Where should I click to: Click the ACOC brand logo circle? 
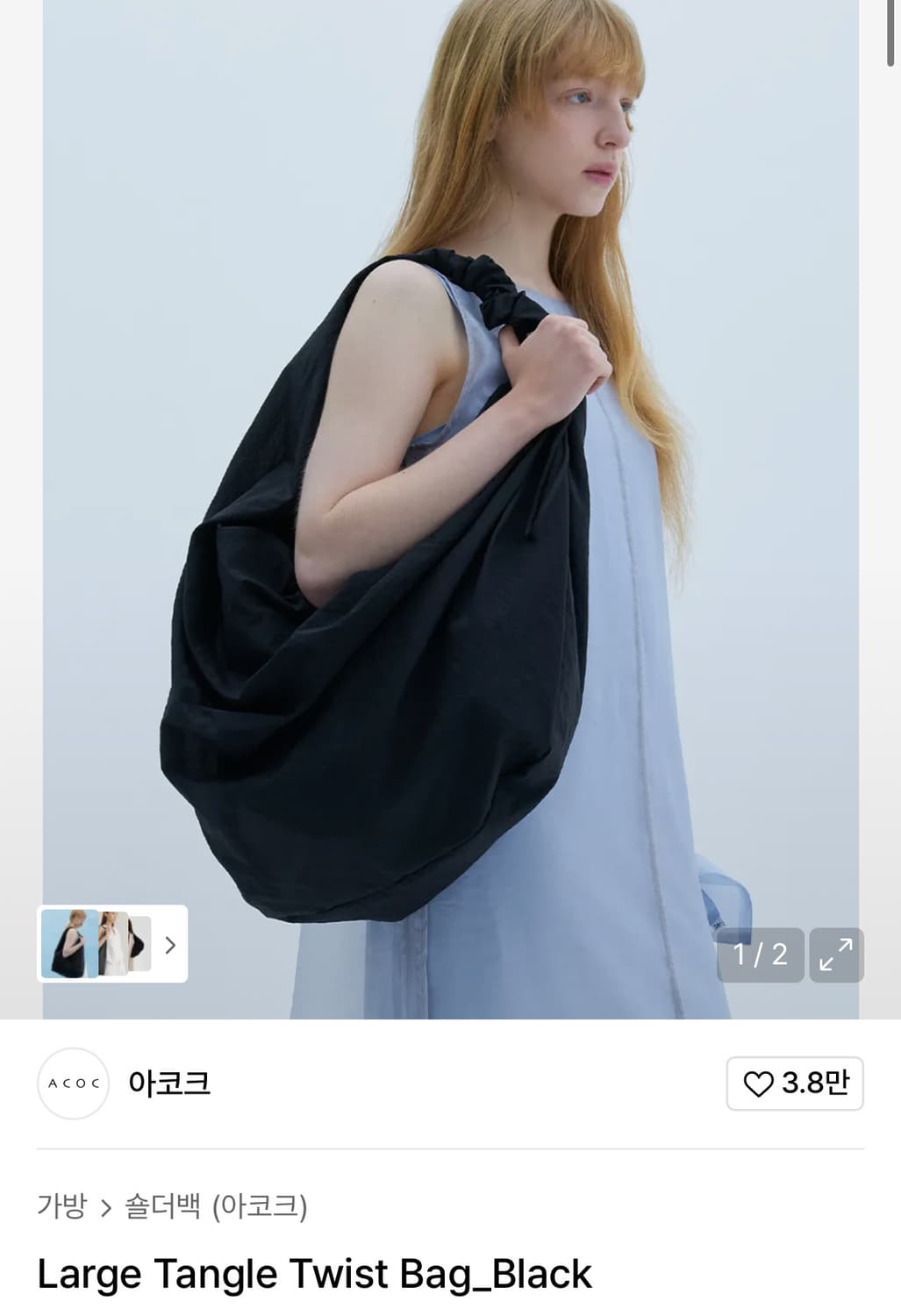click(74, 1084)
